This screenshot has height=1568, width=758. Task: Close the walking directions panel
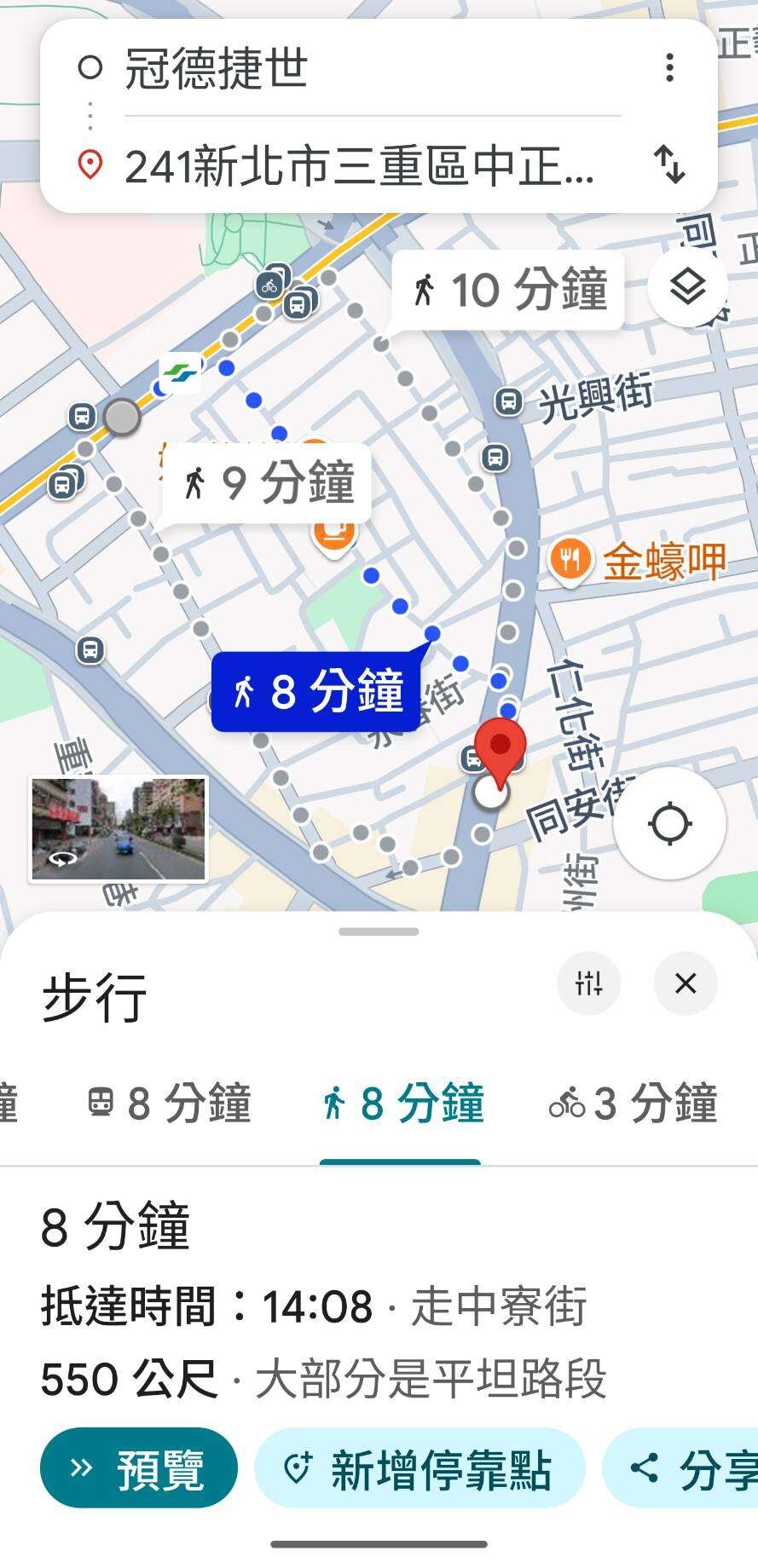pyautogui.click(x=686, y=983)
